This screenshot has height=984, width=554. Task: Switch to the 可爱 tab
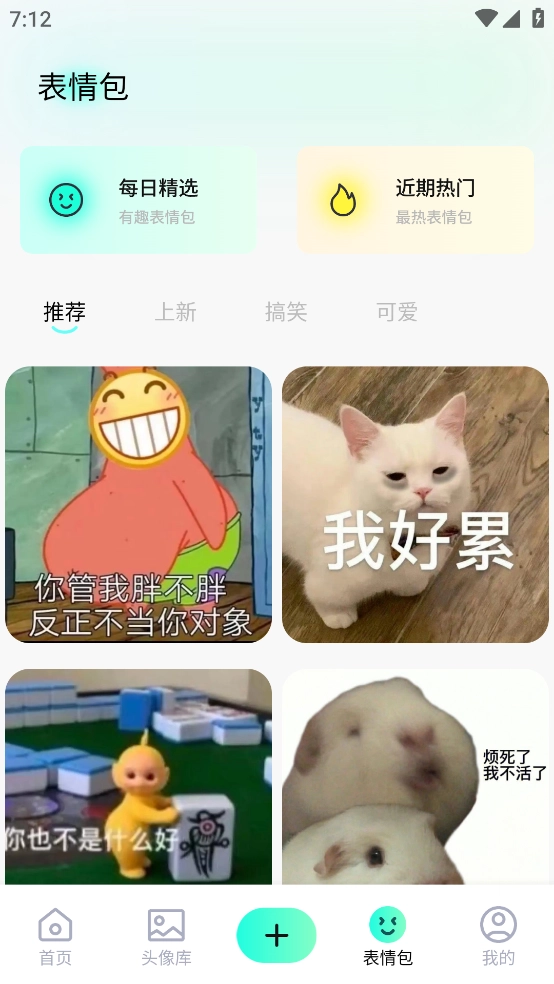397,312
